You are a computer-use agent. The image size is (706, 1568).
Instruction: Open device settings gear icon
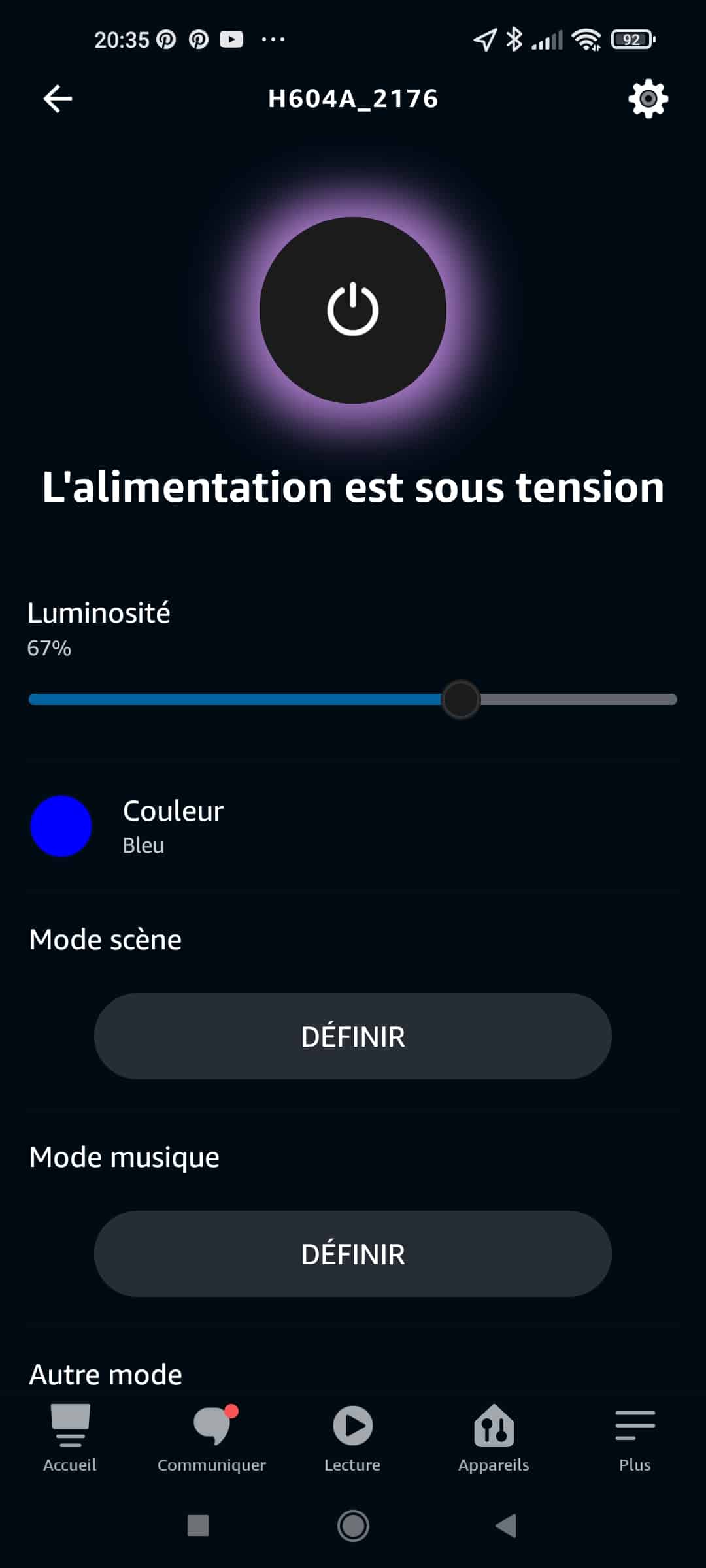tap(648, 99)
